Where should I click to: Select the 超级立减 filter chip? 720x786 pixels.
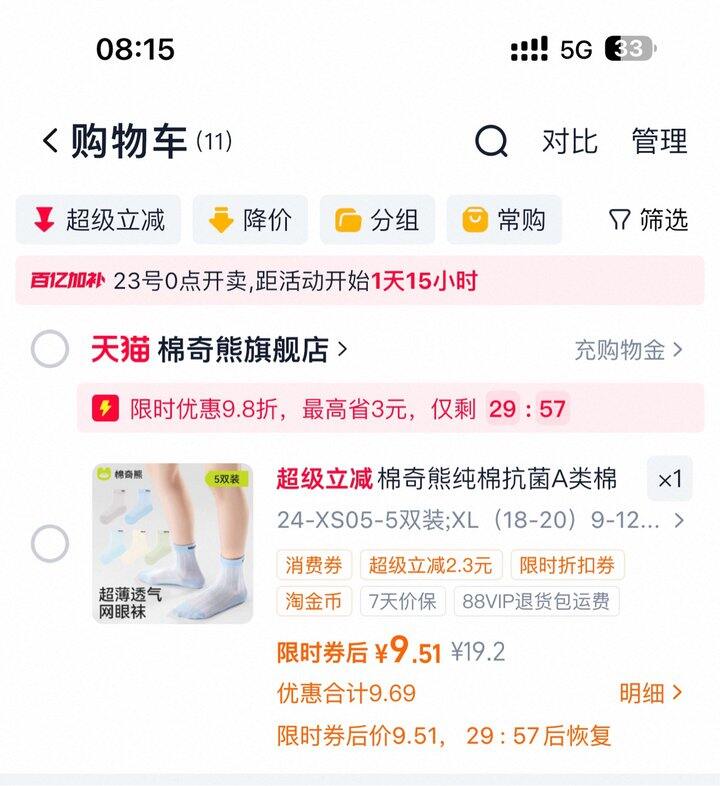[98, 220]
